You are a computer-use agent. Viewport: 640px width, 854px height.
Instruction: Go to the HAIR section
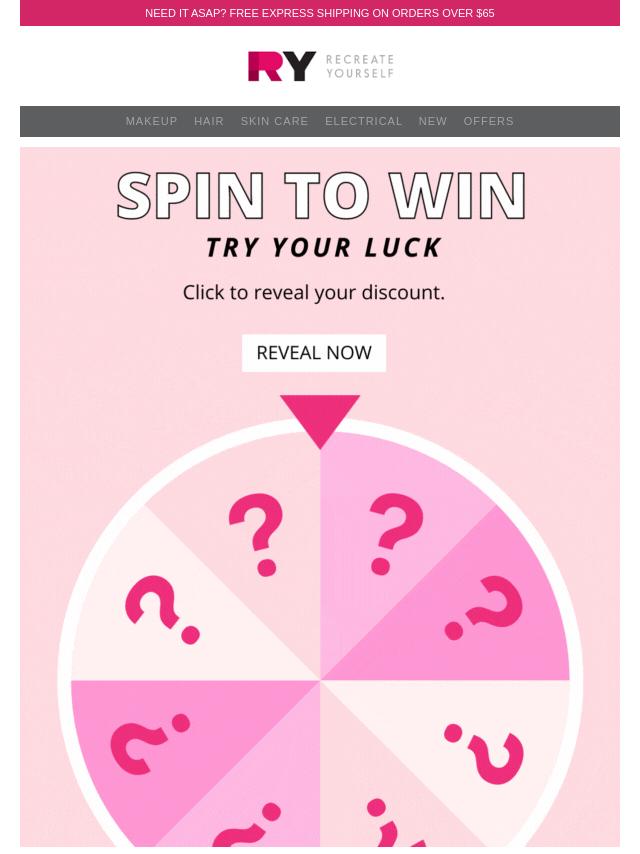[209, 121]
